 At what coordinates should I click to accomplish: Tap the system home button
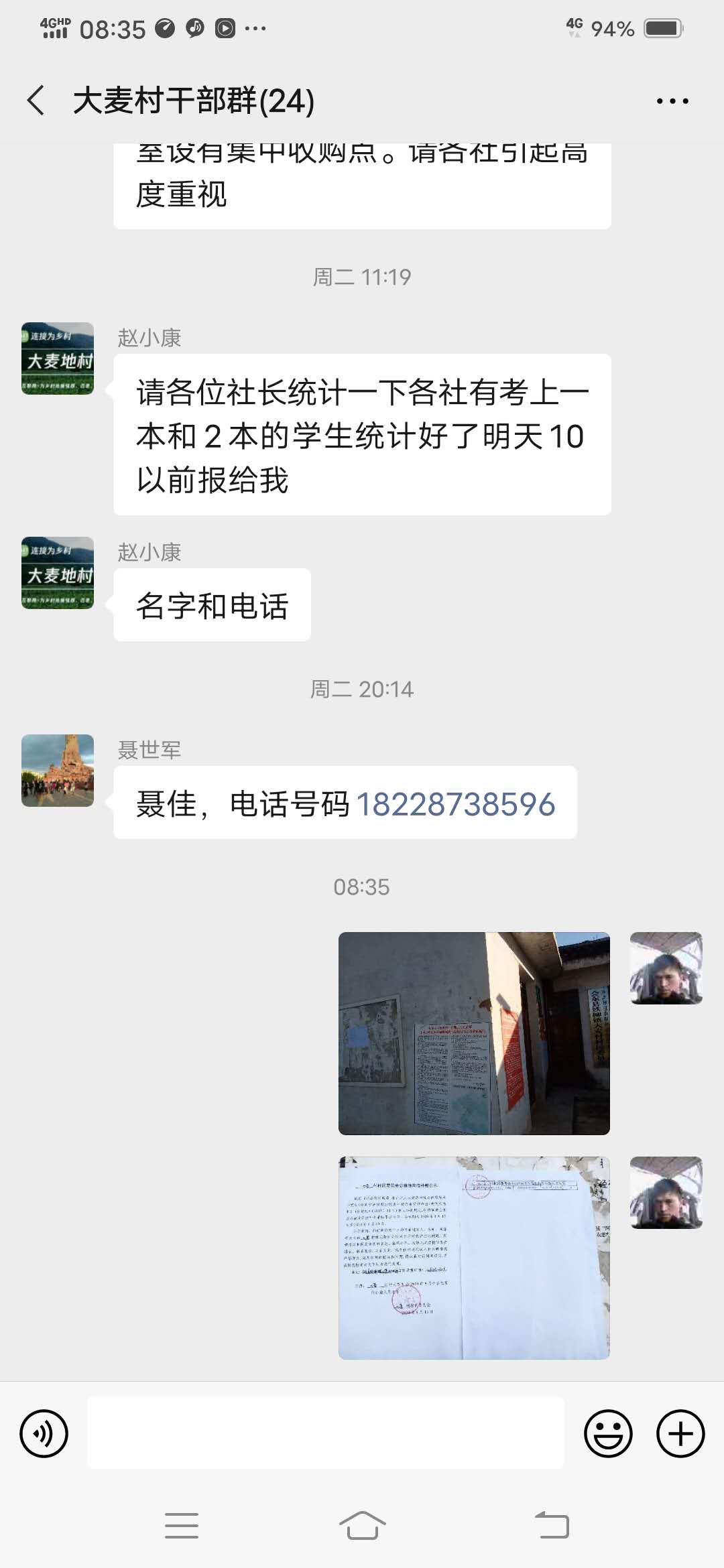(x=362, y=1526)
